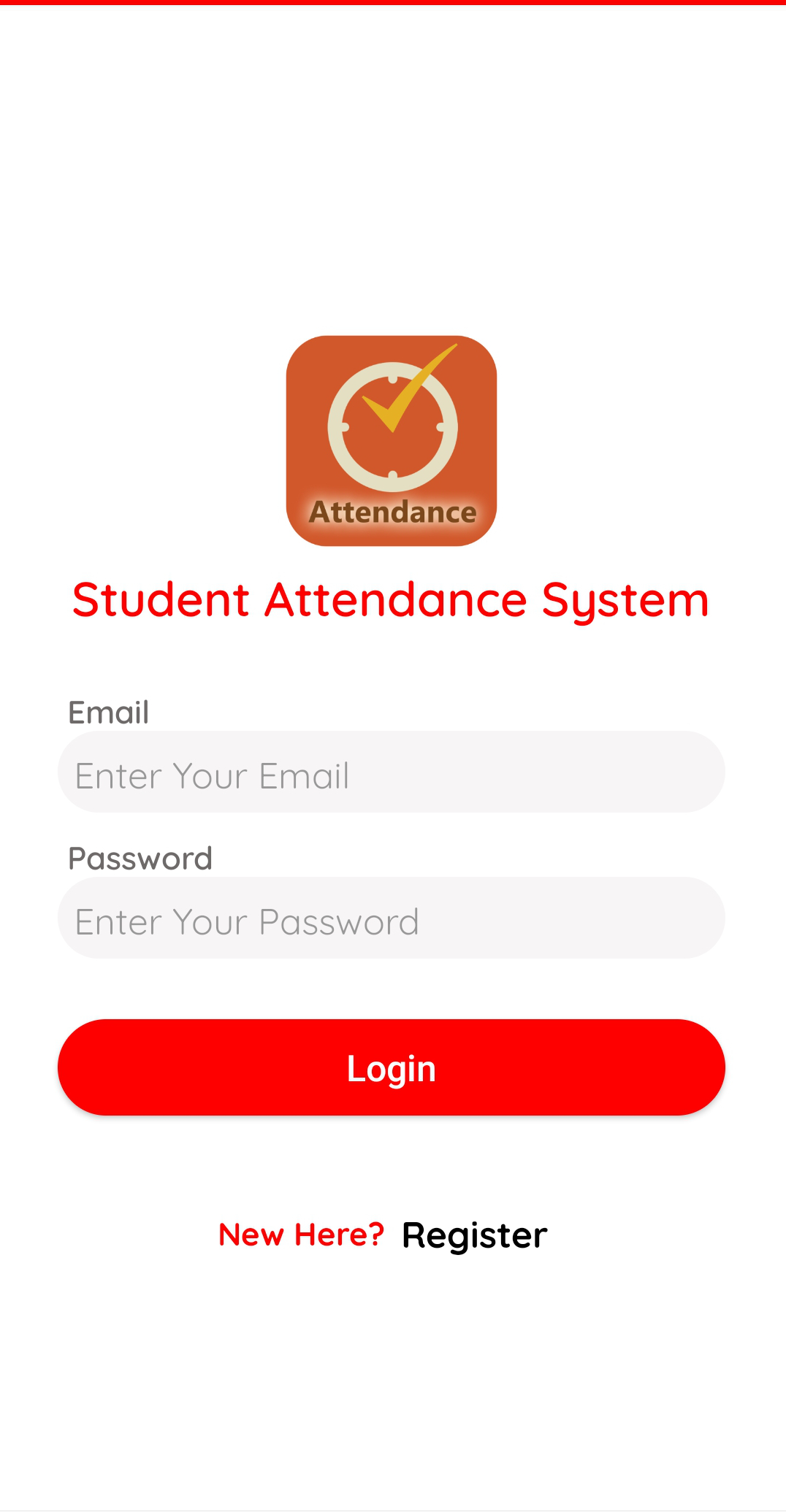786x1512 pixels.
Task: Click the Enter Your Email placeholder text
Action: pyautogui.click(x=211, y=775)
